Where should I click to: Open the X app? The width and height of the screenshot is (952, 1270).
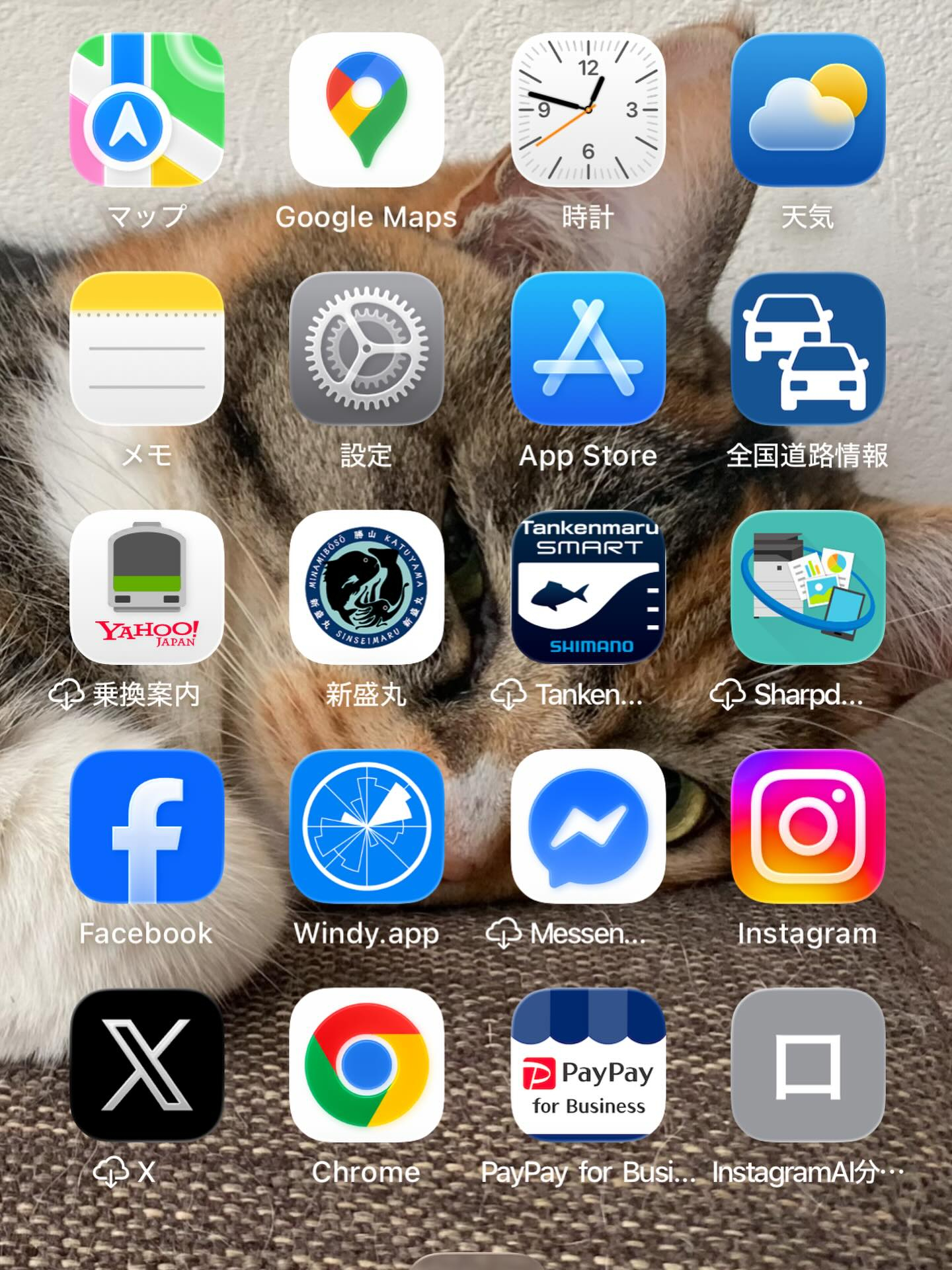[x=147, y=1065]
